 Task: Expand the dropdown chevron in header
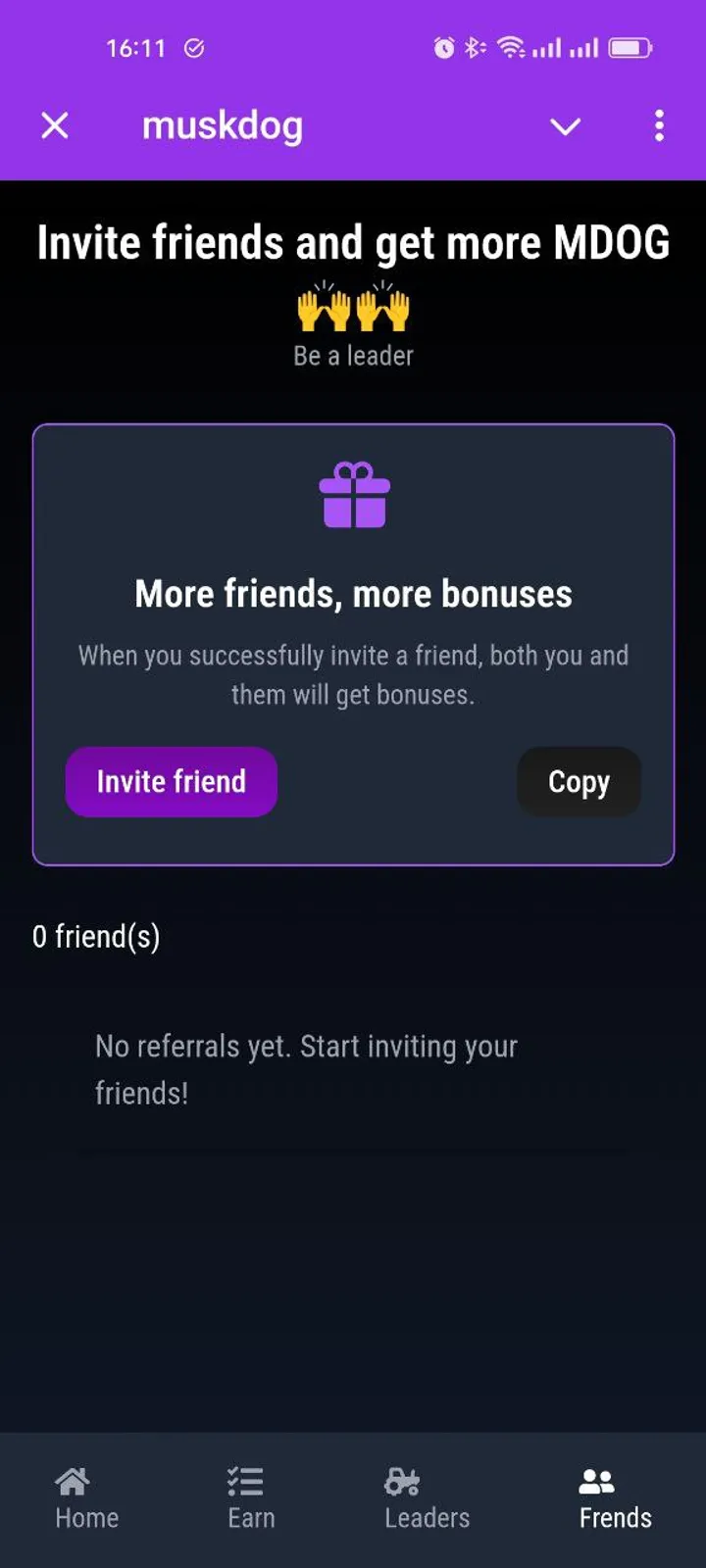coord(565,126)
